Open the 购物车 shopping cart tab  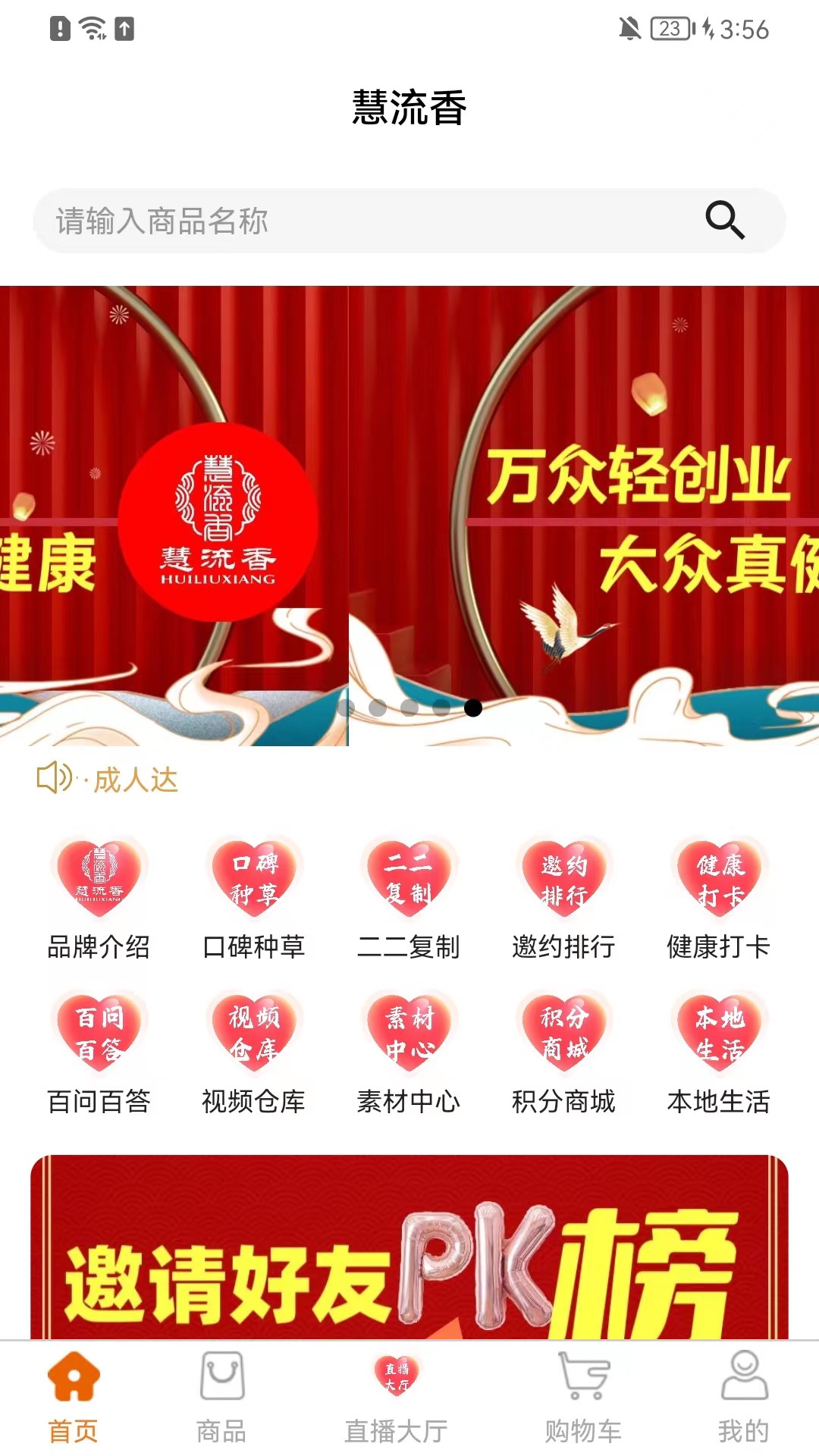pos(583,1398)
